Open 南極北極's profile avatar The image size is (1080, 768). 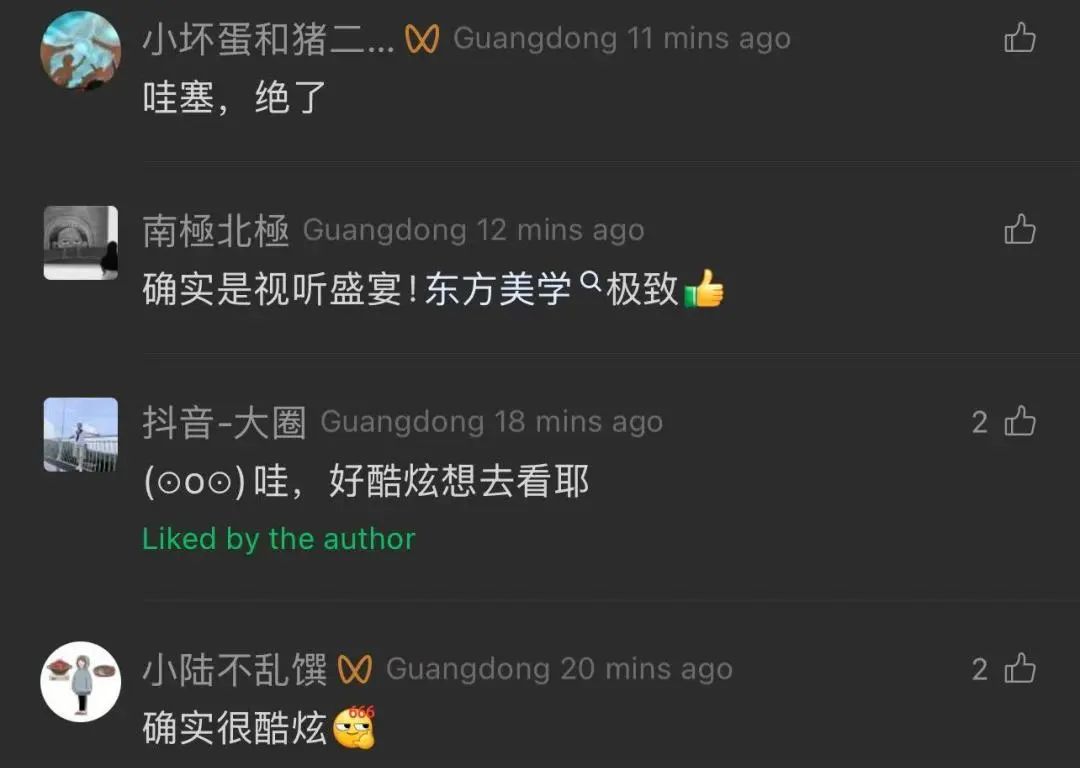click(x=80, y=243)
